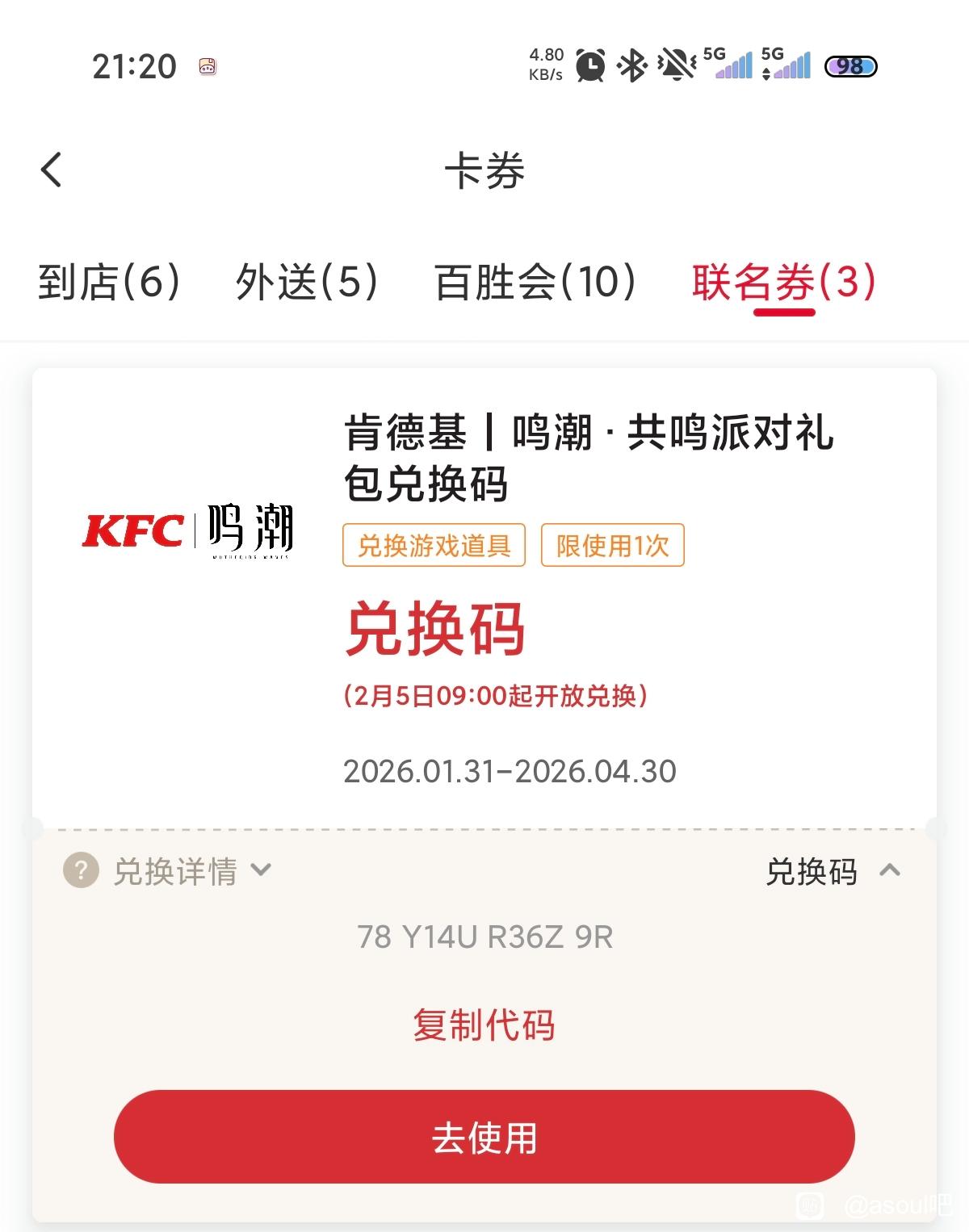The width and height of the screenshot is (969, 1232).
Task: Tap 复制代码 to copy the code
Action: tap(484, 1025)
